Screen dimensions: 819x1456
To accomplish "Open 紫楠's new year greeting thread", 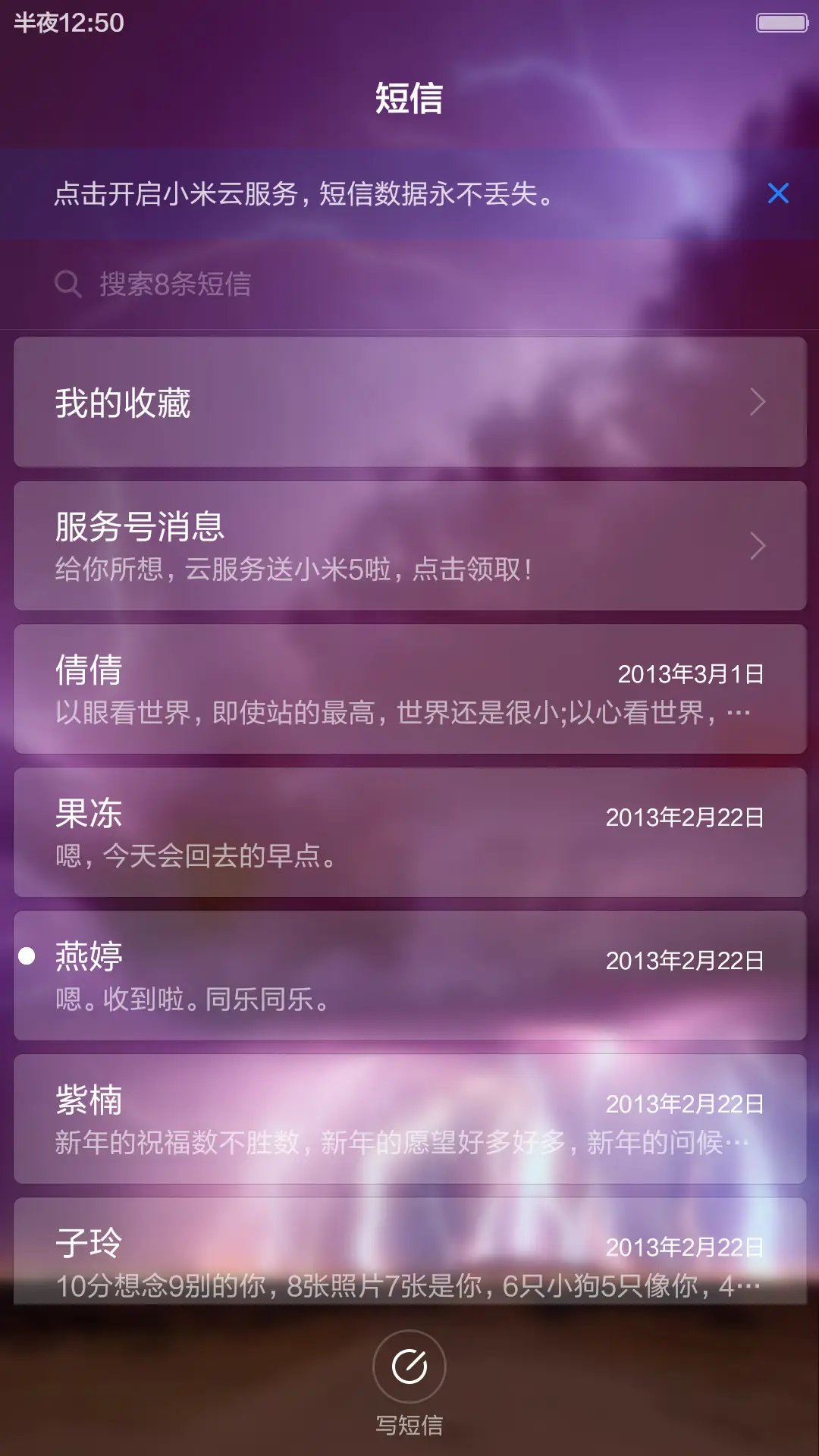I will [x=409, y=1119].
